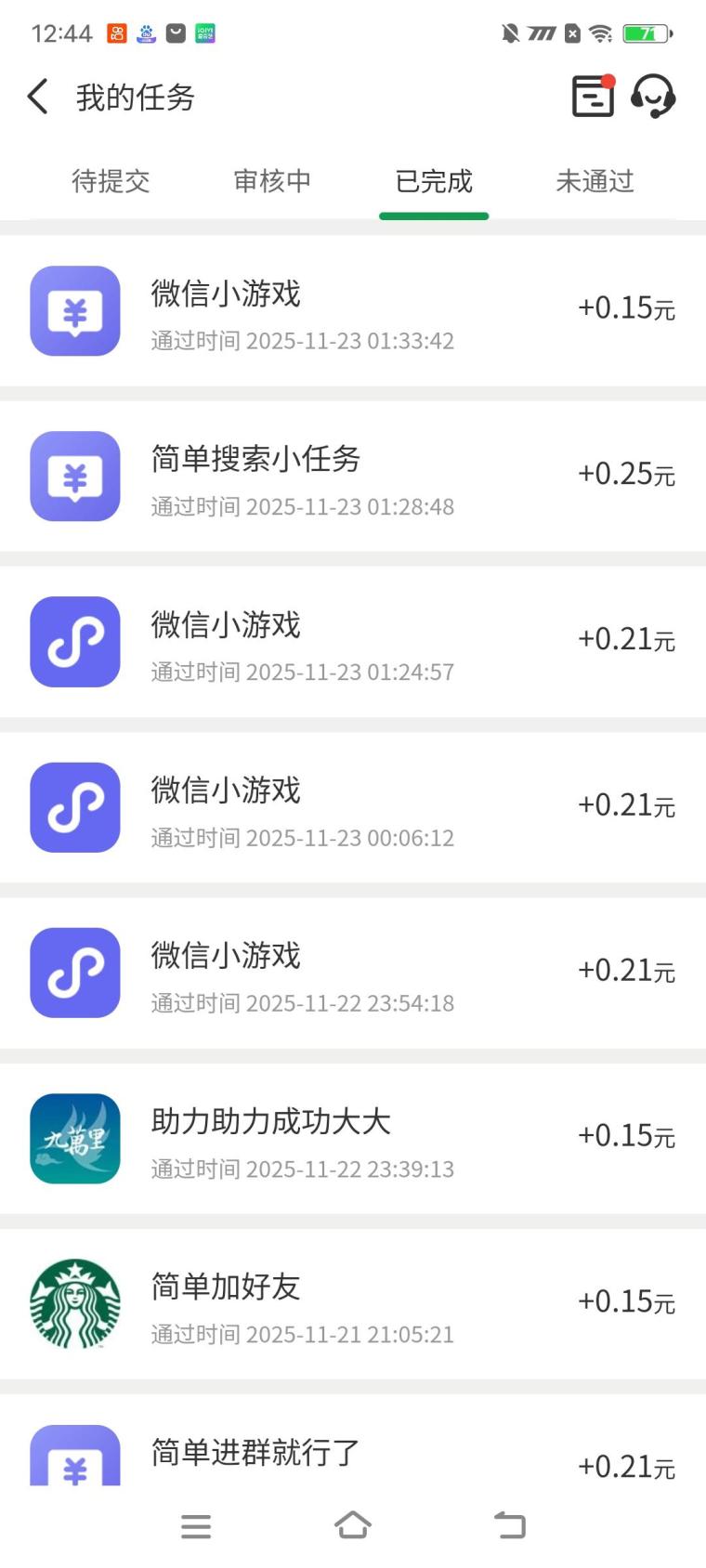Contact customer service via headset icon
Screen dimensions: 706x1568
653,96
